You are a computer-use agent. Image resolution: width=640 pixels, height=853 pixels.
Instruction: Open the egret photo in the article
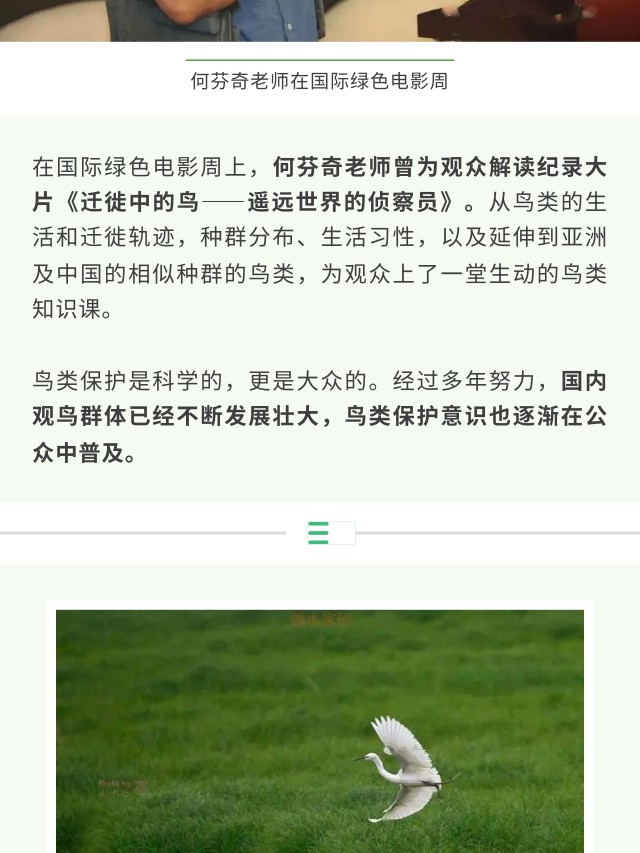(x=320, y=730)
